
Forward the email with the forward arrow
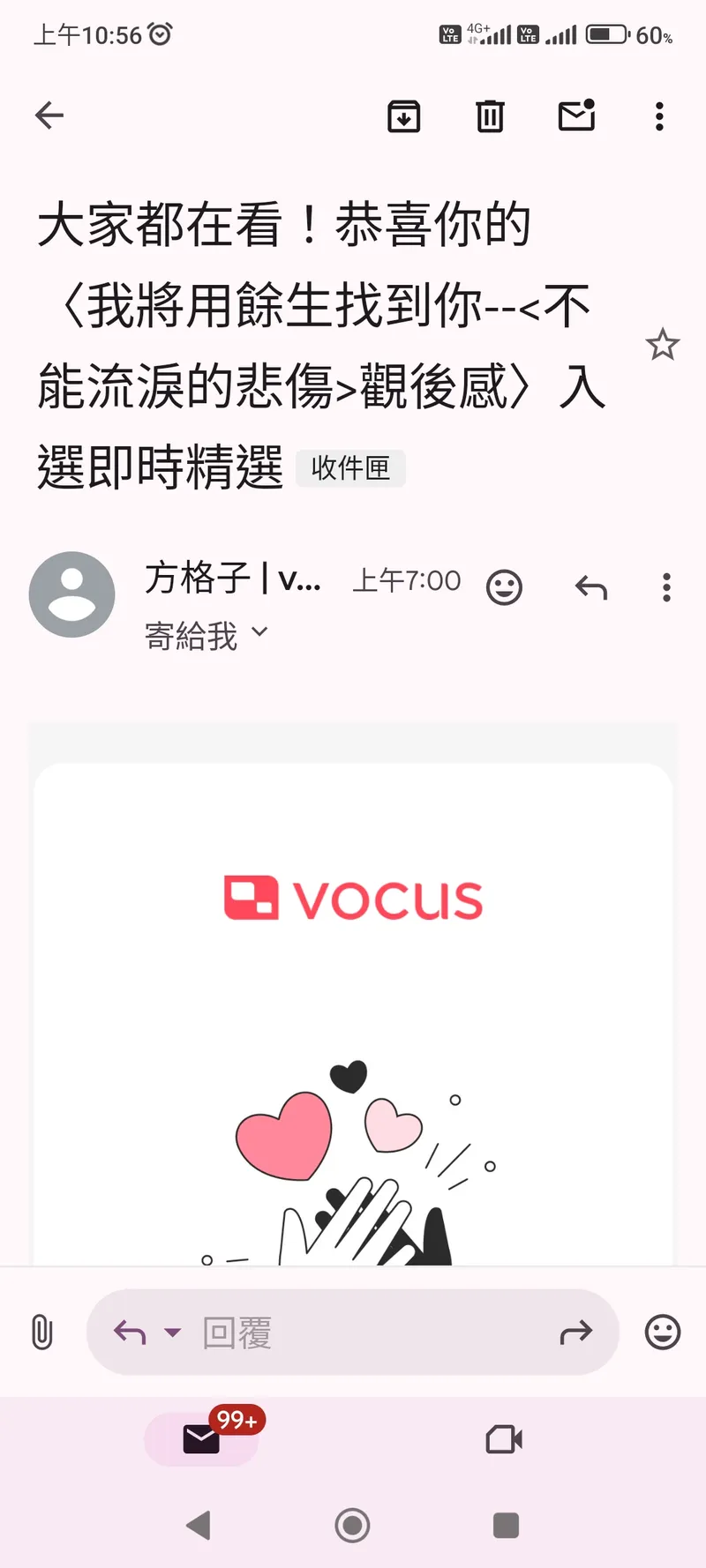point(577,1332)
